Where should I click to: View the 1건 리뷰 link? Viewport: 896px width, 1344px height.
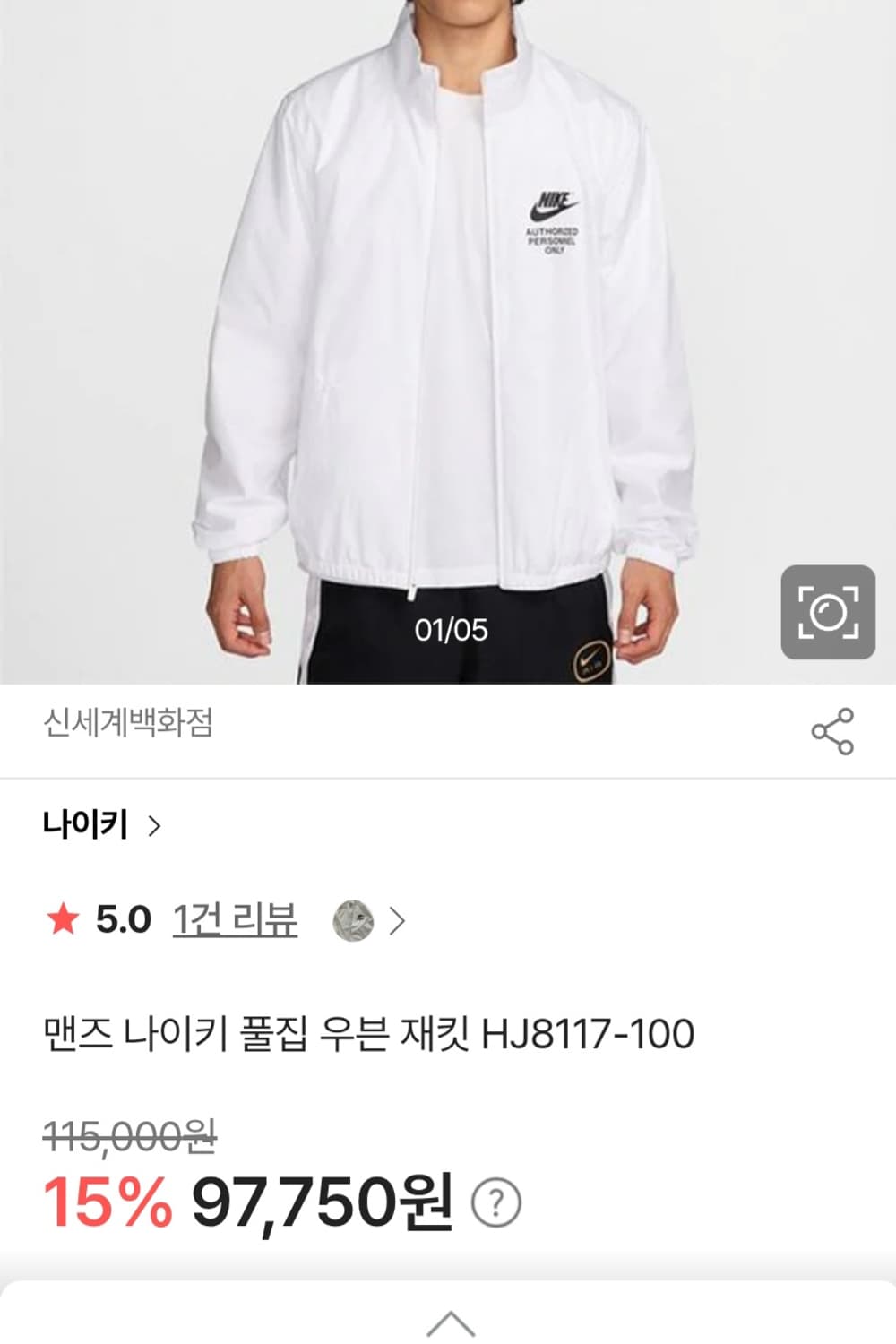tap(235, 920)
